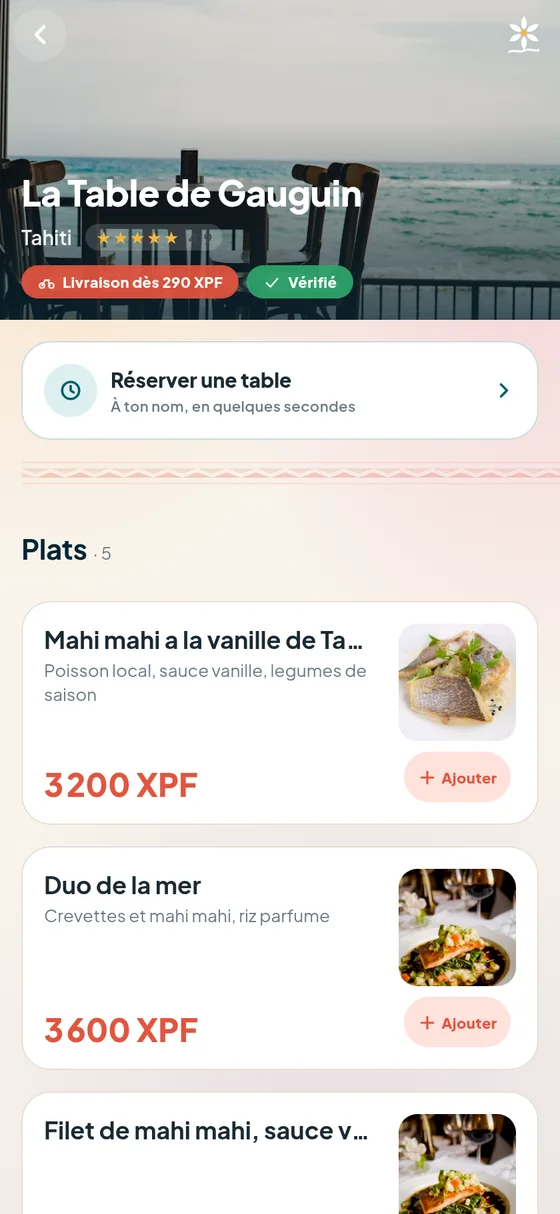View the Duo de la mer dish
560x1214 pixels.
(280, 958)
